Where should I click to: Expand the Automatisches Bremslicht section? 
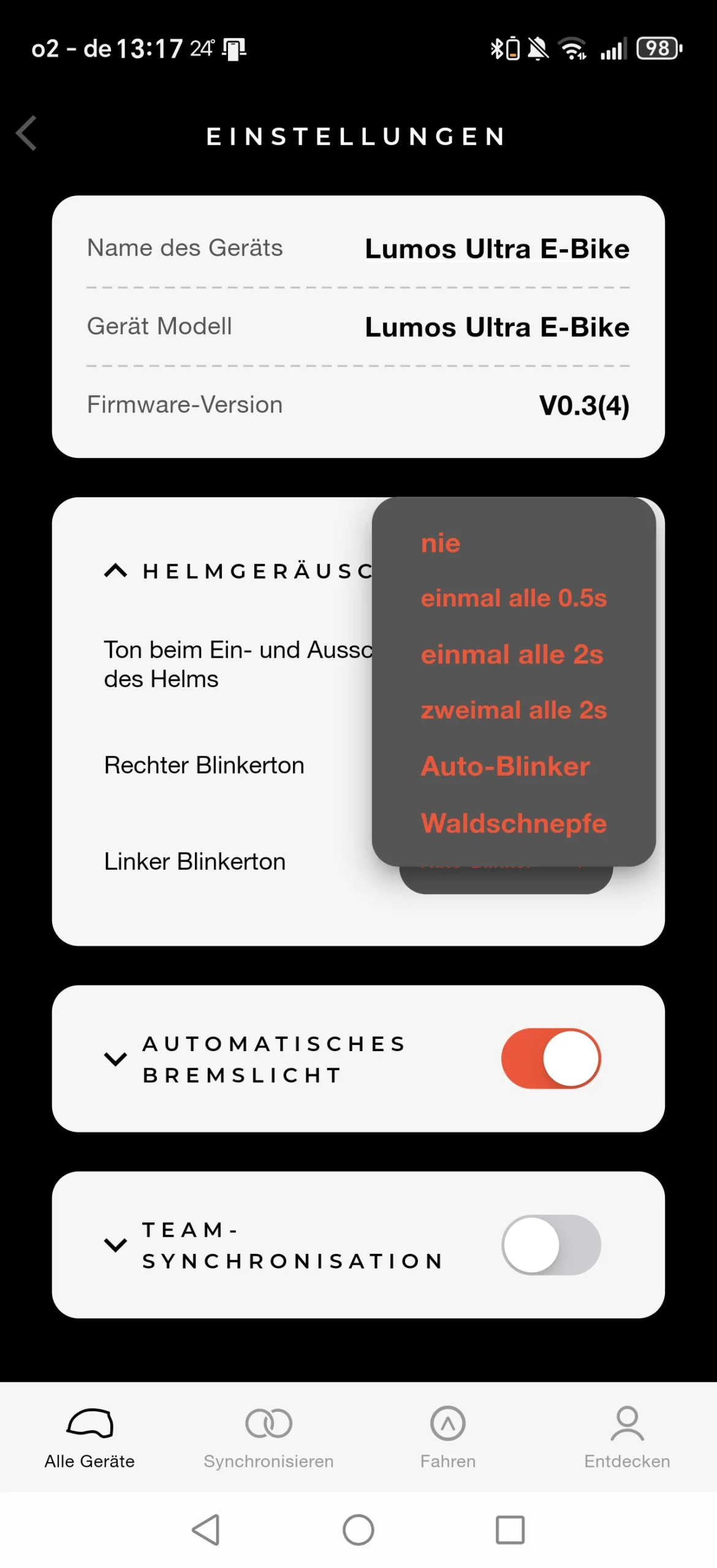coord(115,1059)
